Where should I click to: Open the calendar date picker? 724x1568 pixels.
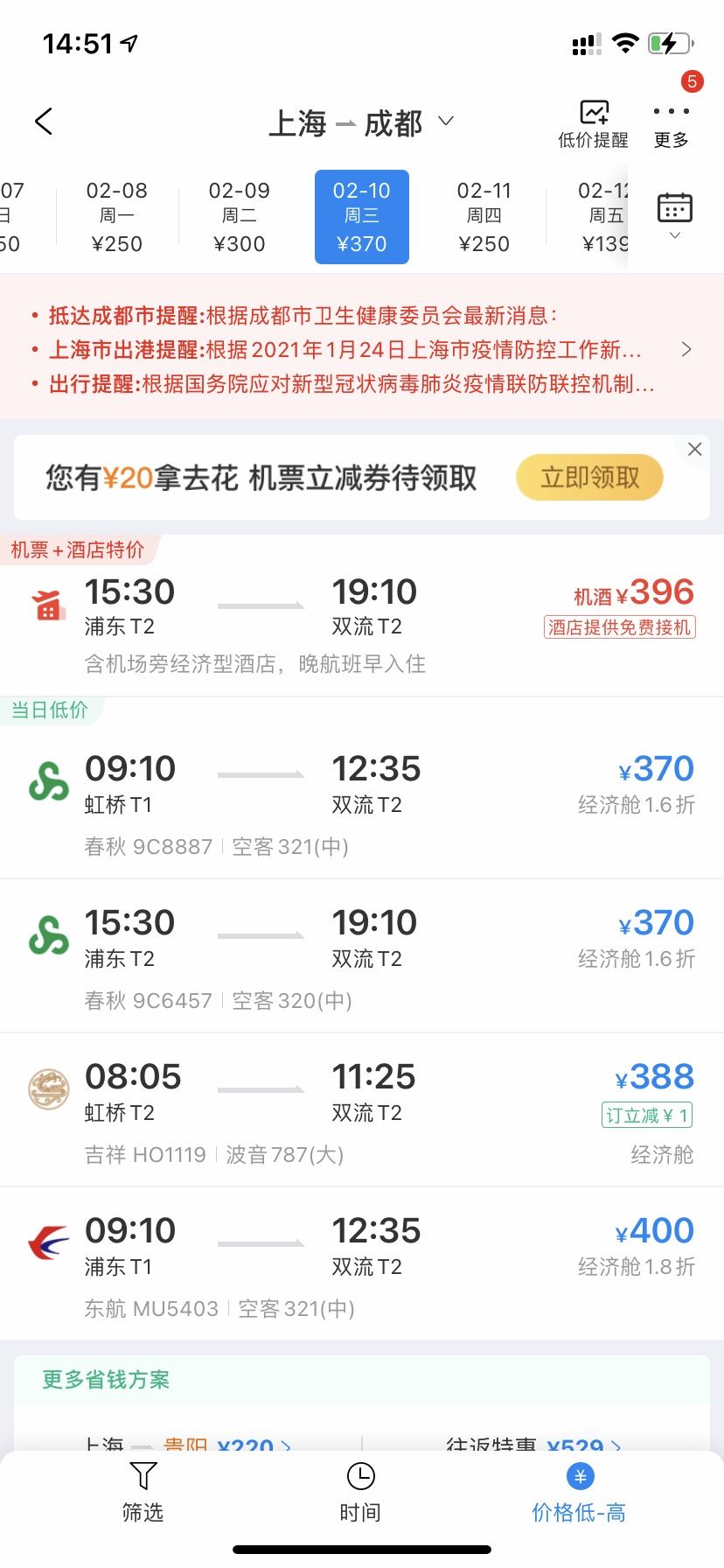tap(674, 215)
